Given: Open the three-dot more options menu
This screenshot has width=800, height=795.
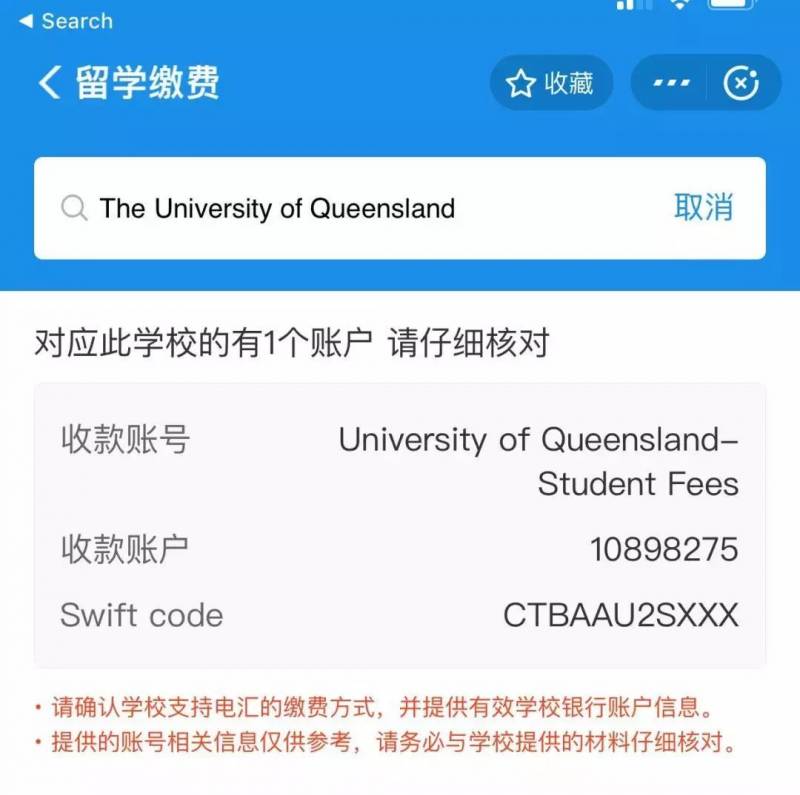Looking at the screenshot, I should tap(671, 83).
